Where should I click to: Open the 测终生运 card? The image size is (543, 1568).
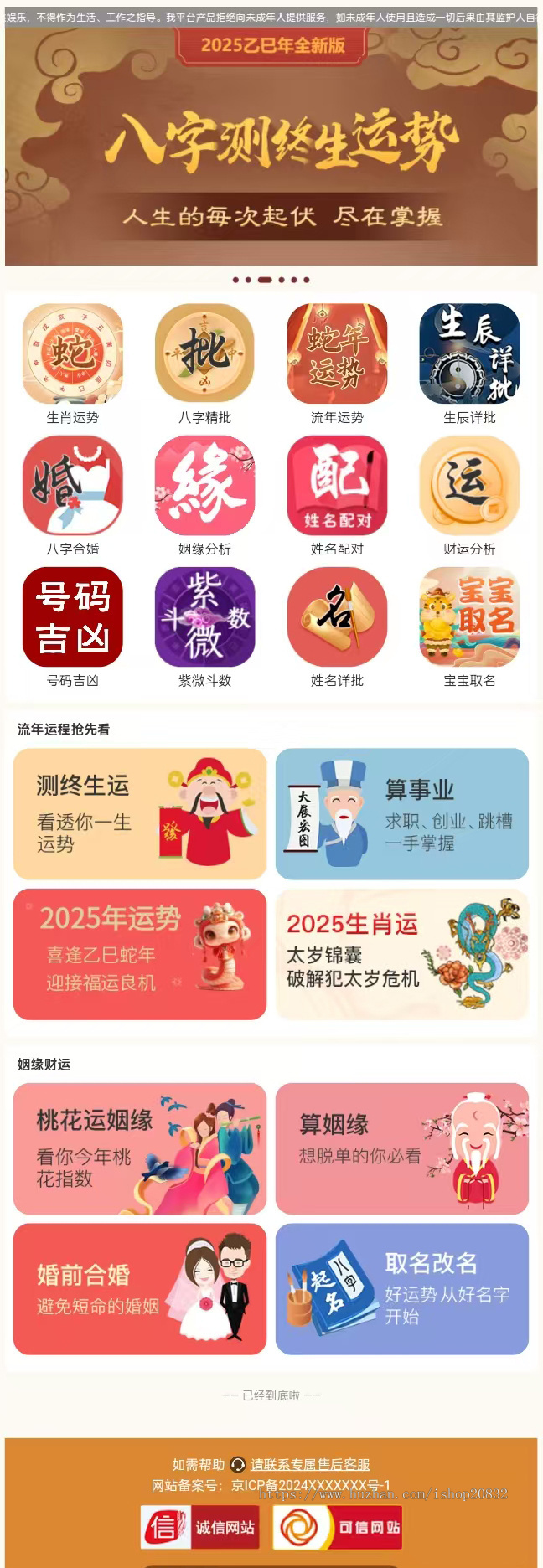point(140,813)
